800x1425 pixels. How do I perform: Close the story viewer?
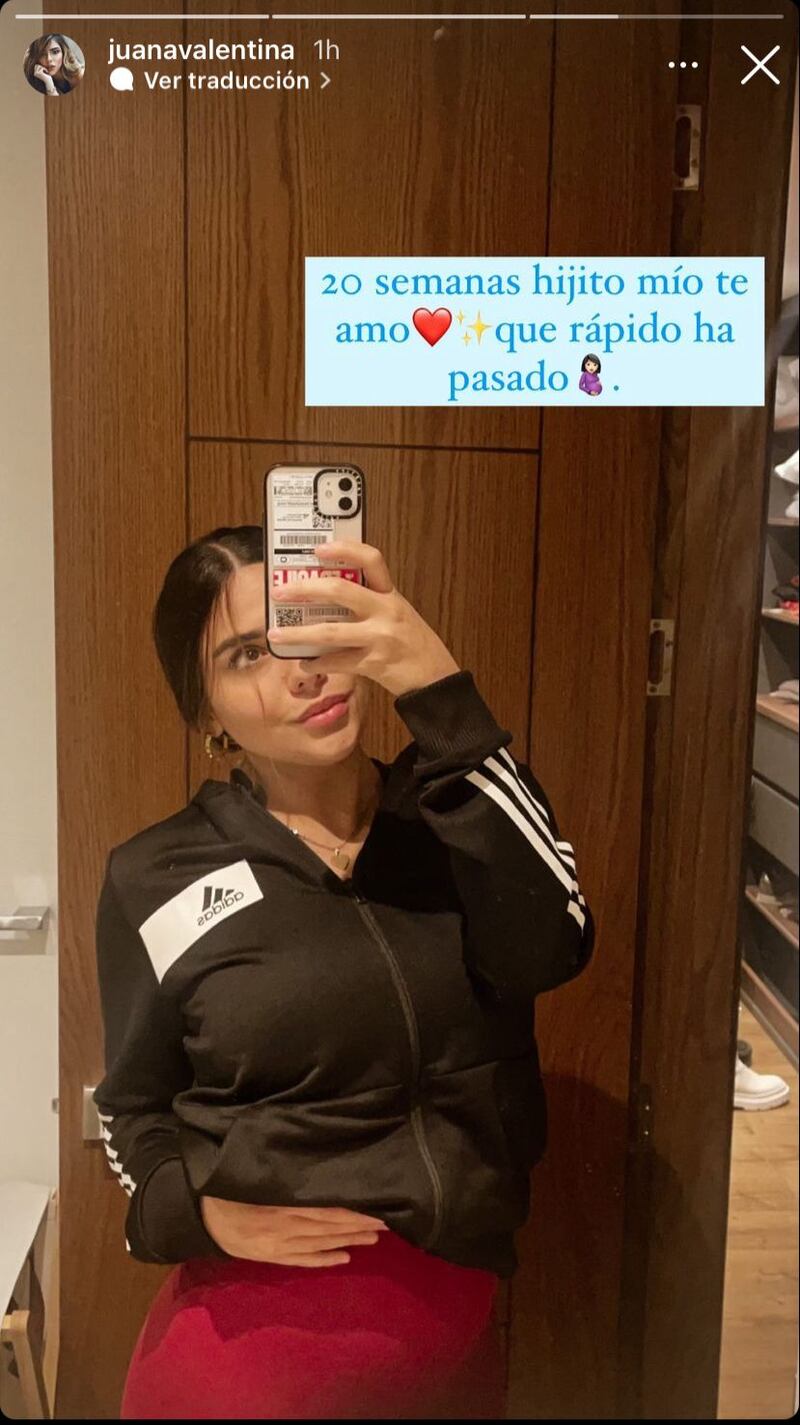click(x=760, y=65)
